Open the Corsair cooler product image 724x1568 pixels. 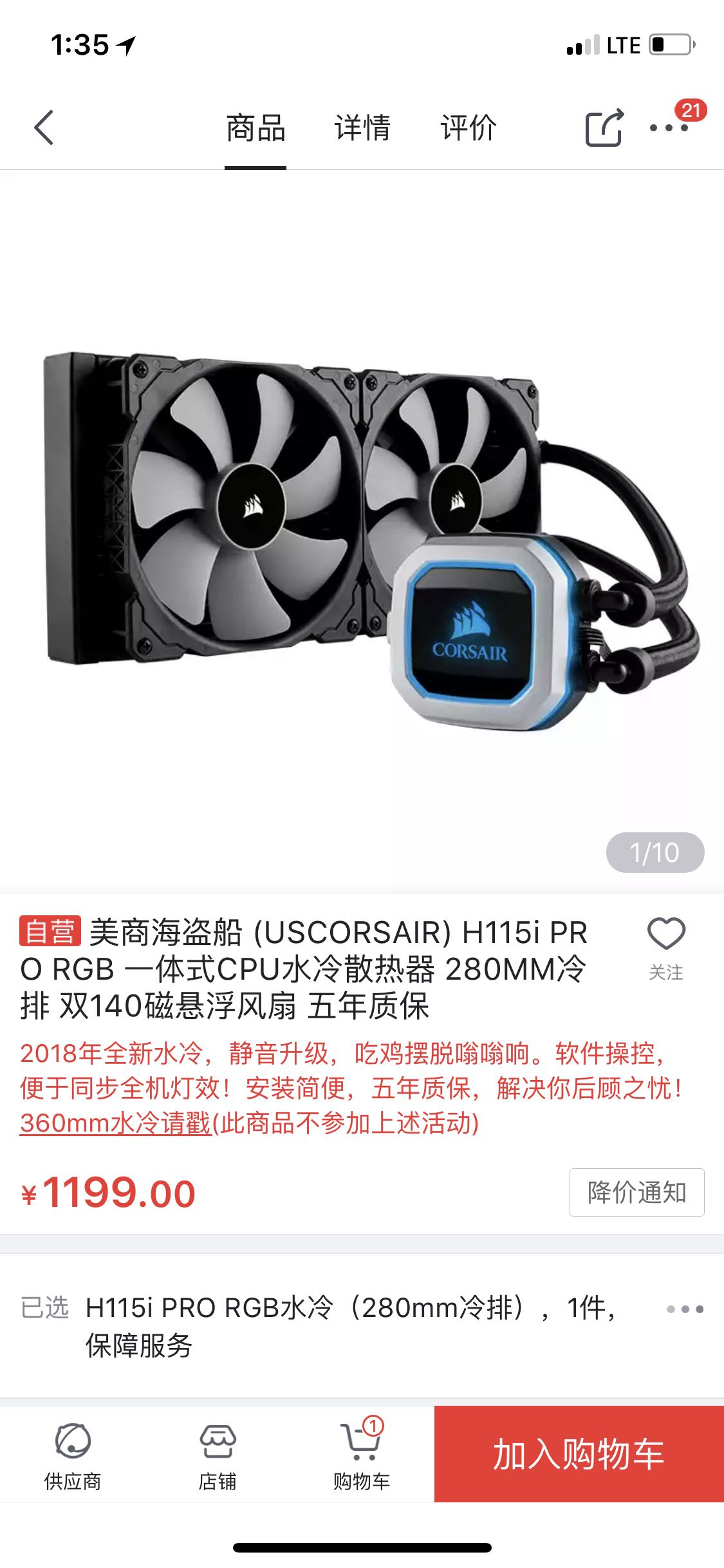pos(362,532)
